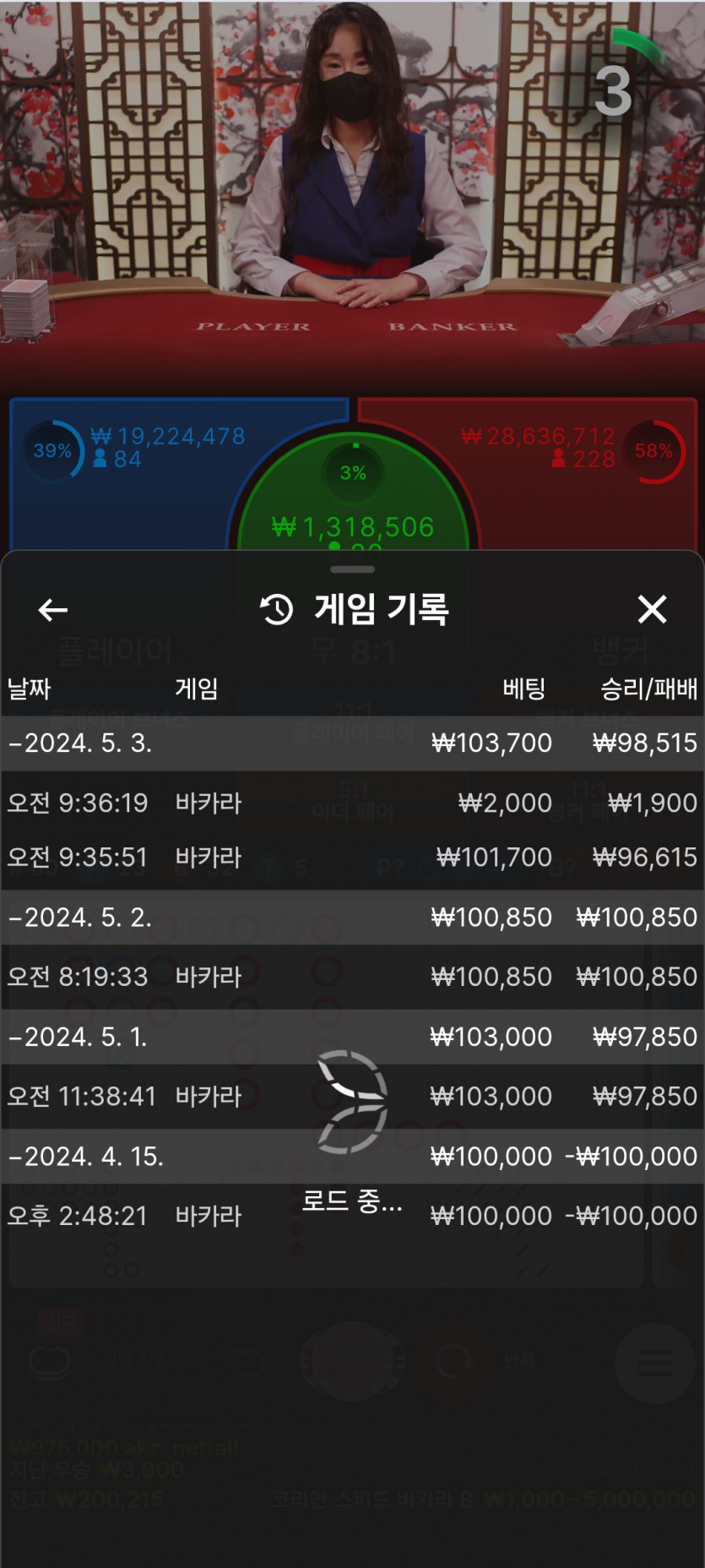705x1568 pixels.
Task: Tap the sheet drag handle above 게임 기록
Action: [x=352, y=569]
